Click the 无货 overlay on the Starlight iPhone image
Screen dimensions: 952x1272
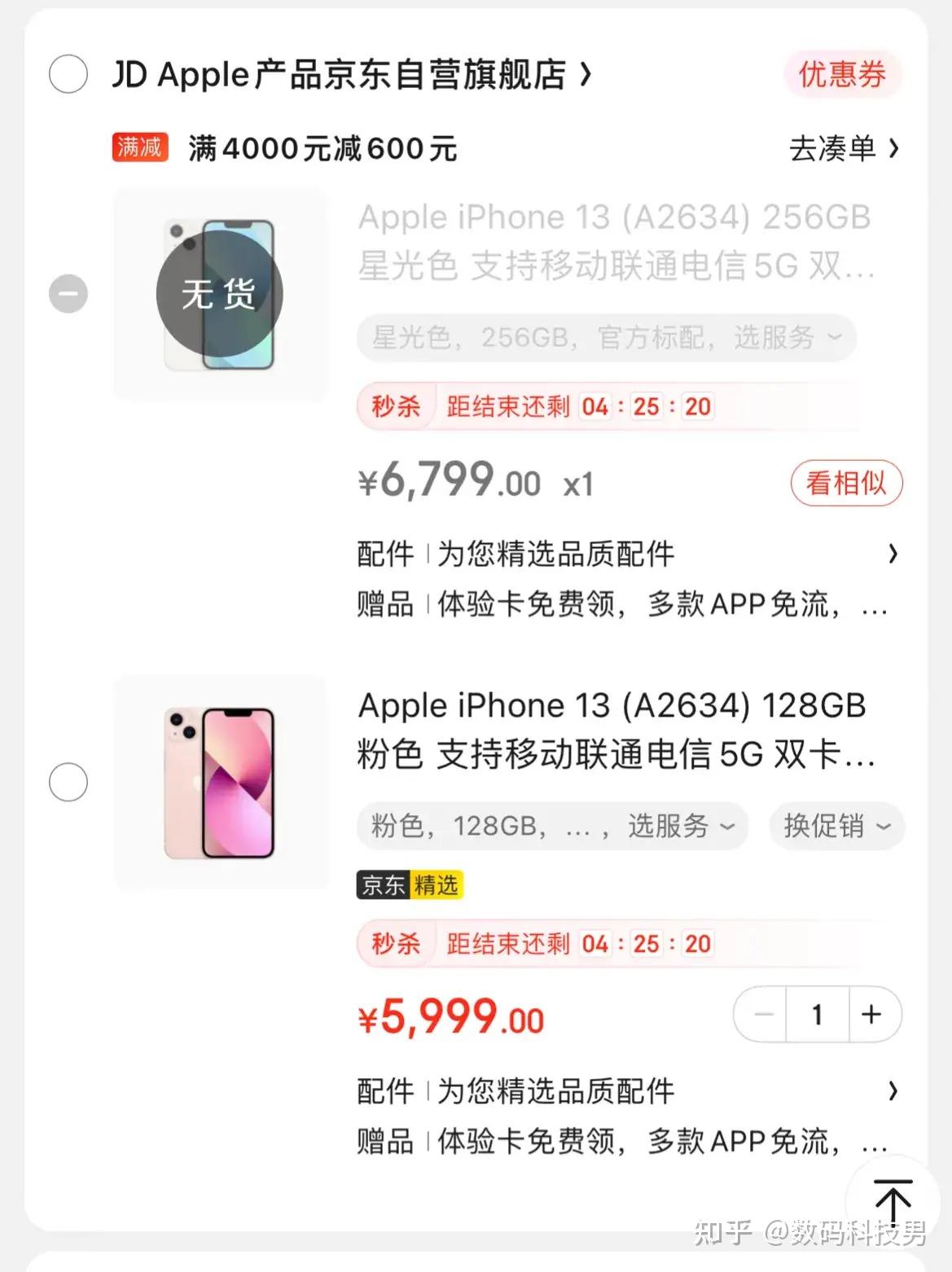(x=220, y=293)
